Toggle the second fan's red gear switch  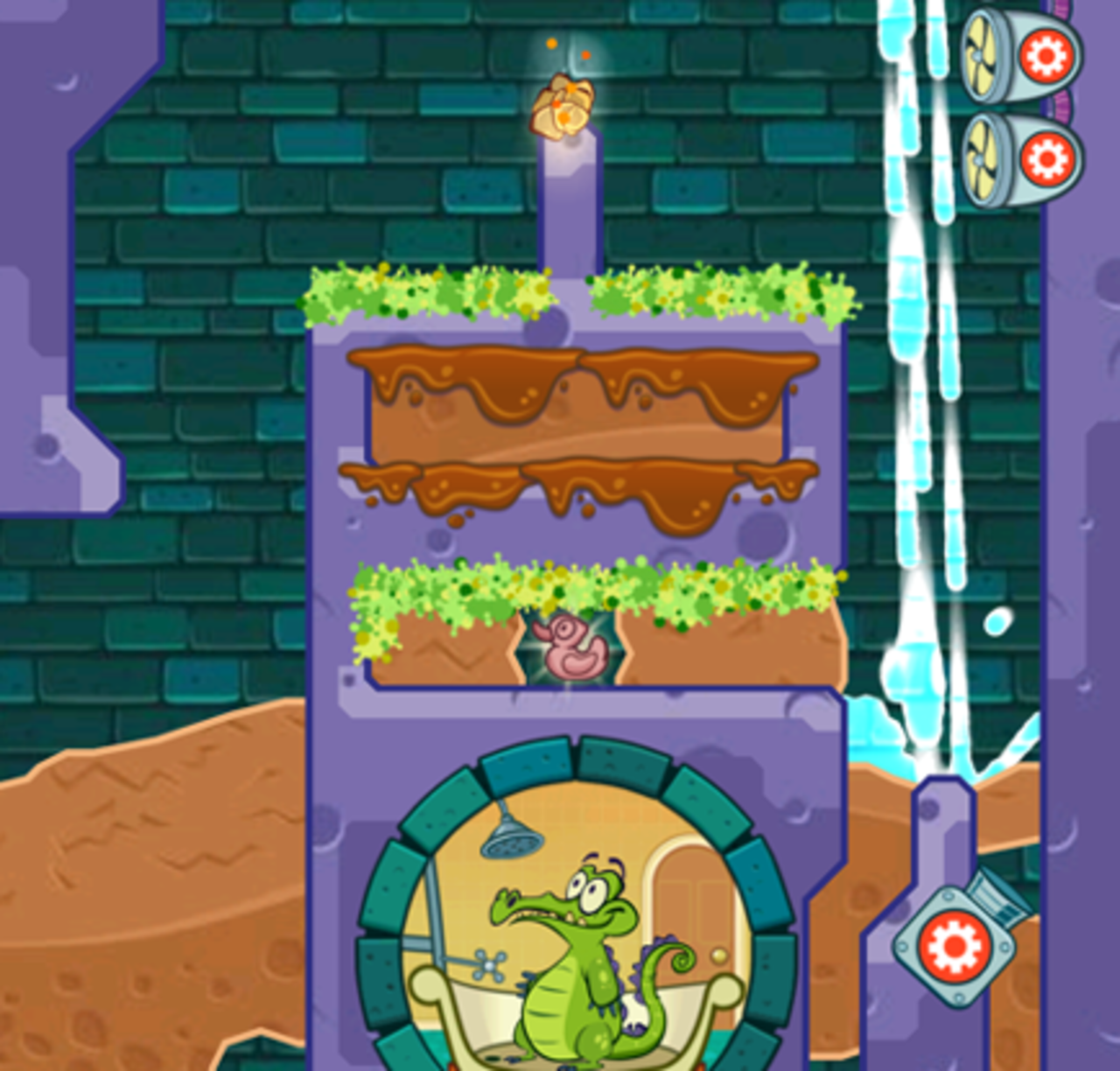pos(1046,160)
